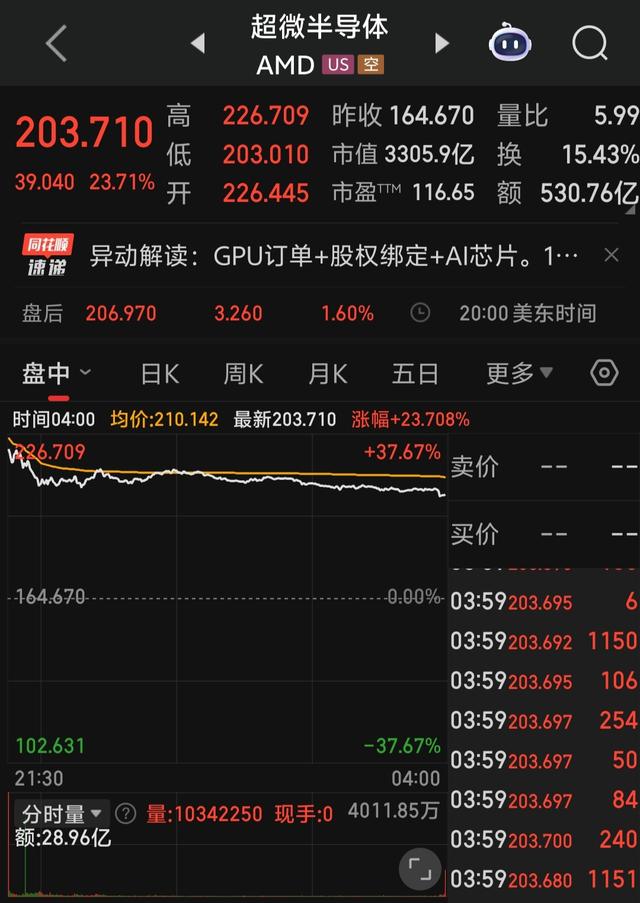The width and height of the screenshot is (640, 903).
Task: Open the 异动解读 news banner
Action: [x=334, y=256]
